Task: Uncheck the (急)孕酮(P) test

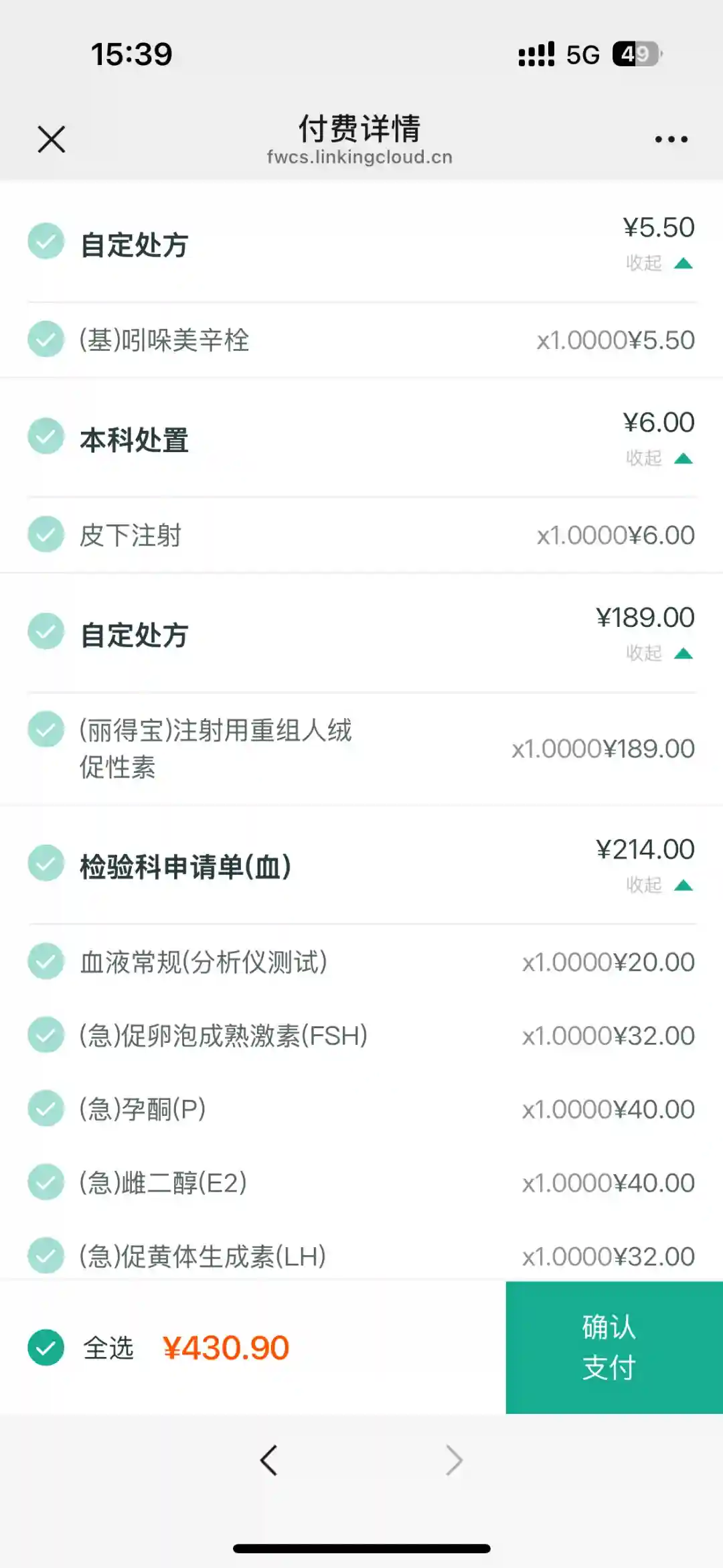Action: coord(46,1109)
